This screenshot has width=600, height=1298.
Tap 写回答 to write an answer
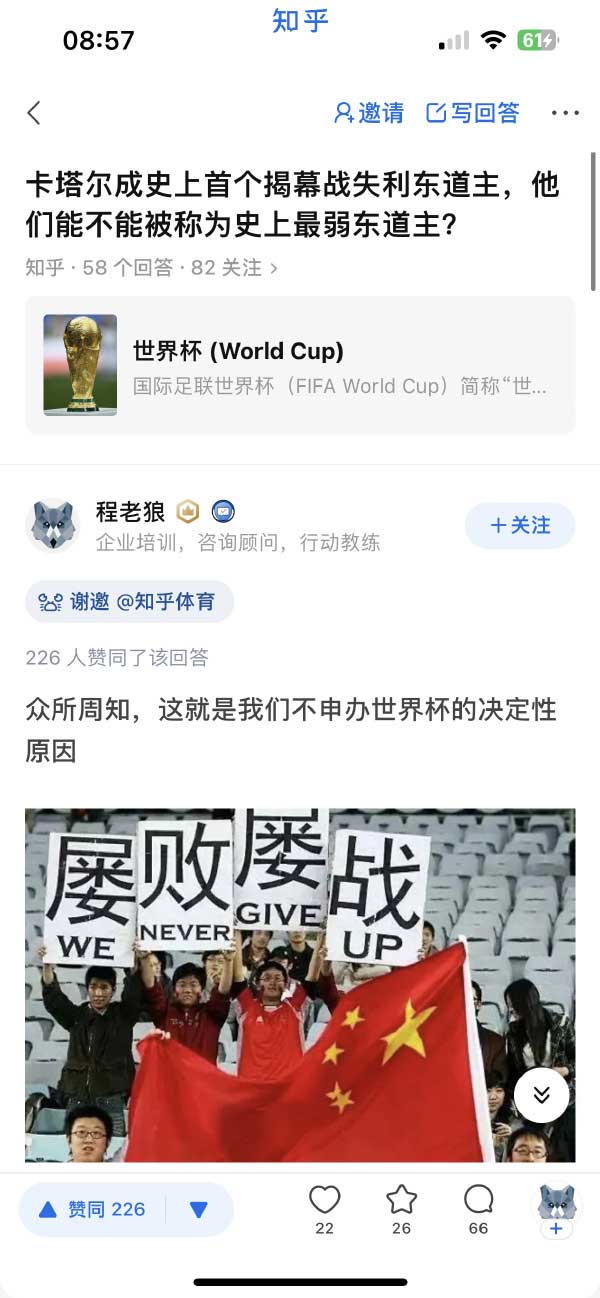coord(473,113)
